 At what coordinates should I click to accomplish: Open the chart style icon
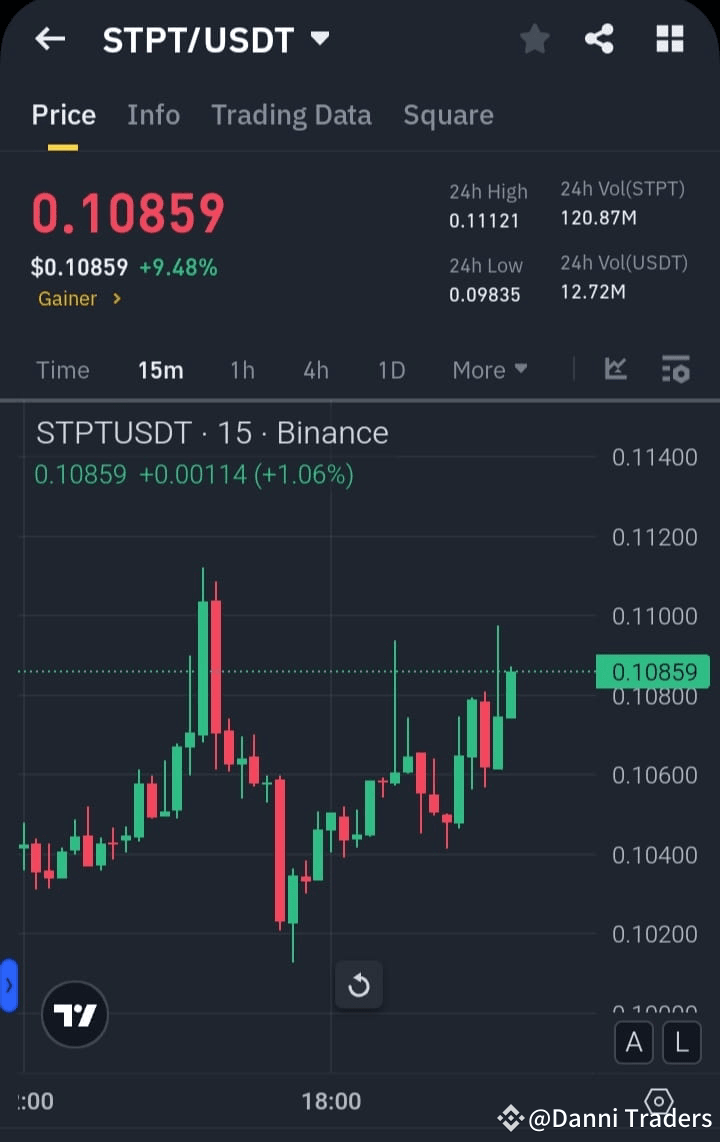616,369
